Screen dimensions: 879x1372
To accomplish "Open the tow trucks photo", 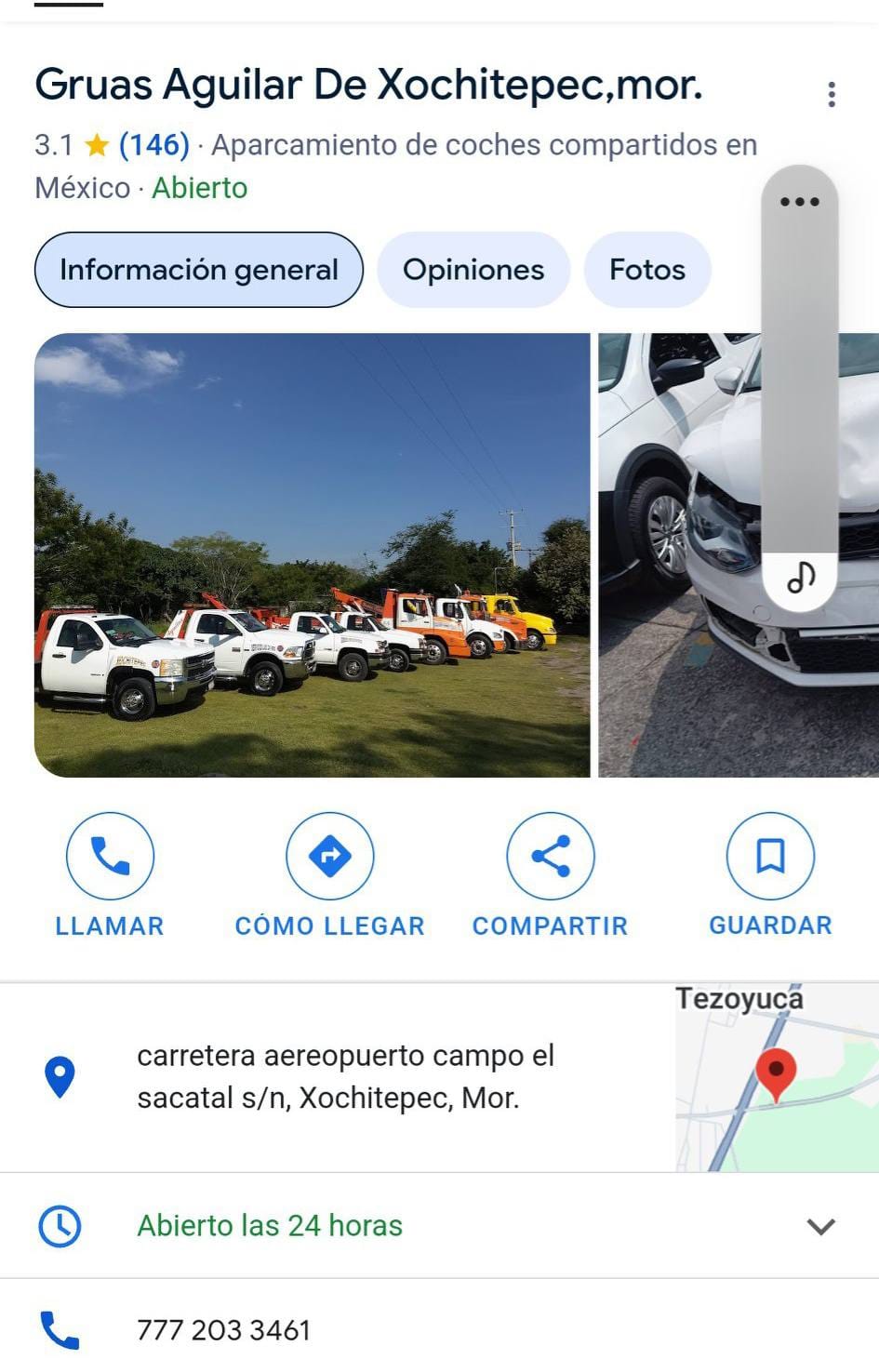I will pyautogui.click(x=312, y=554).
